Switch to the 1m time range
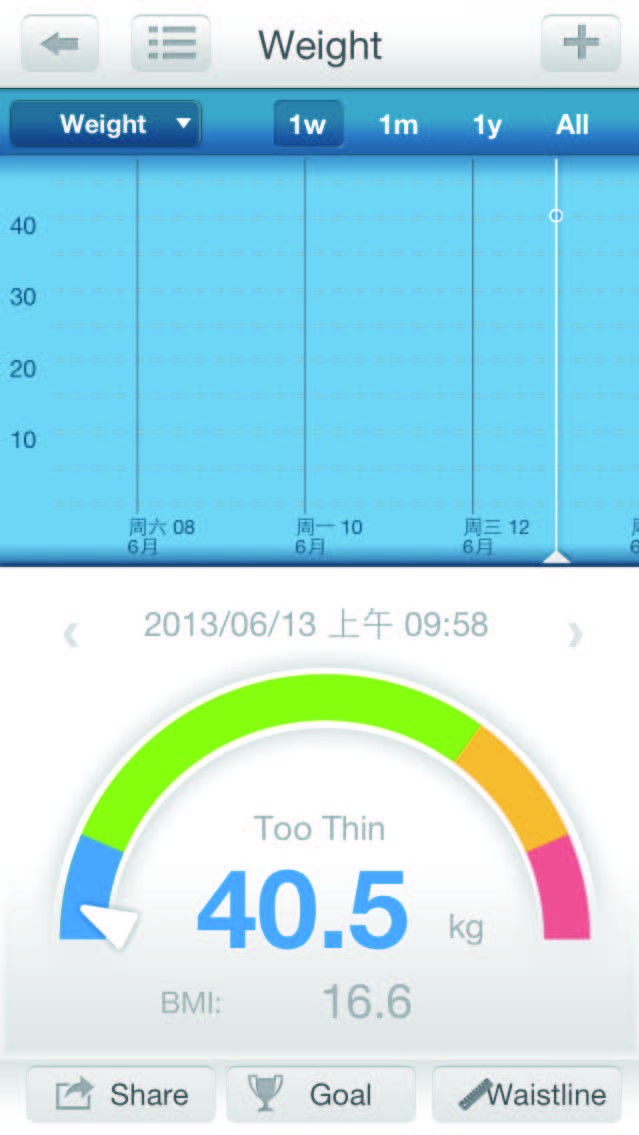The width and height of the screenshot is (639, 1135). [398, 125]
